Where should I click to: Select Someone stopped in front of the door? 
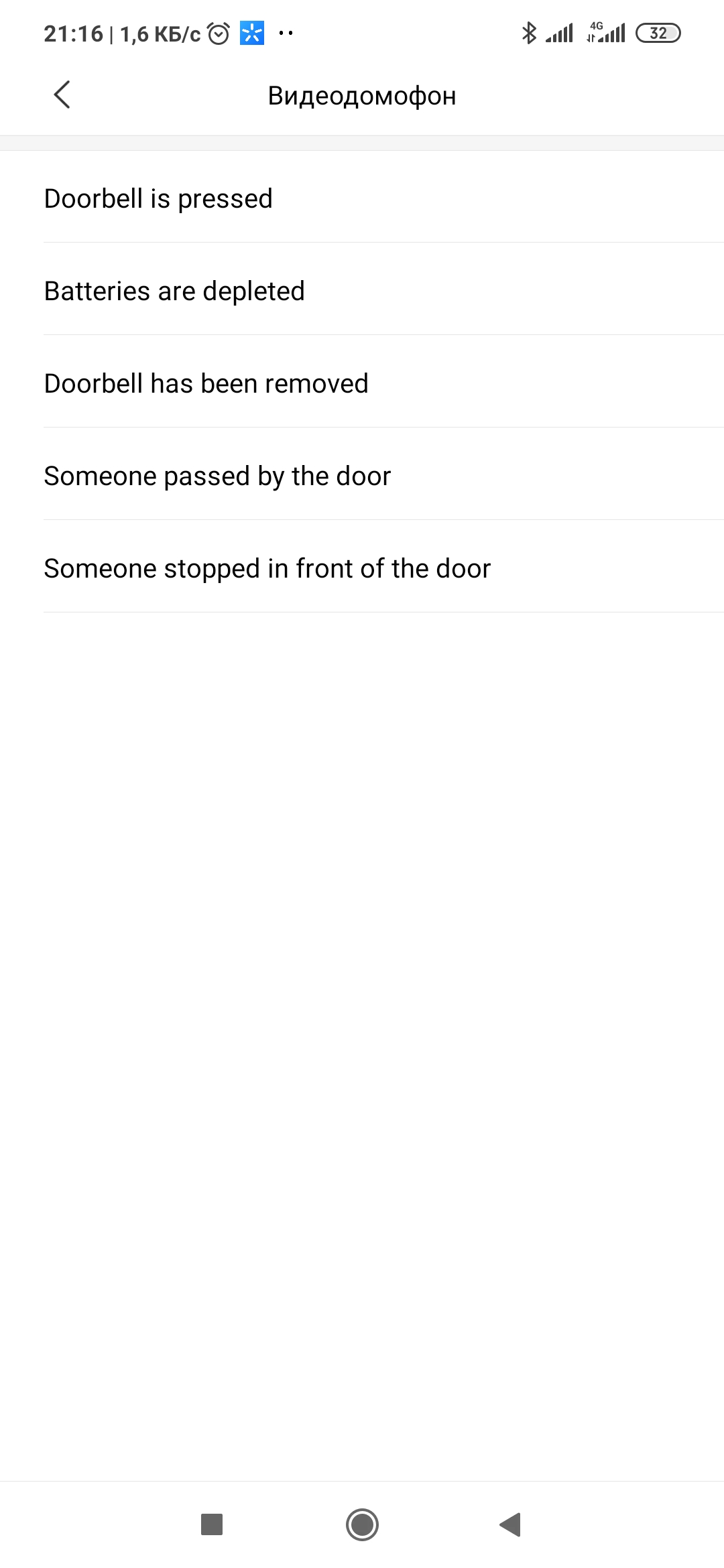(x=362, y=567)
